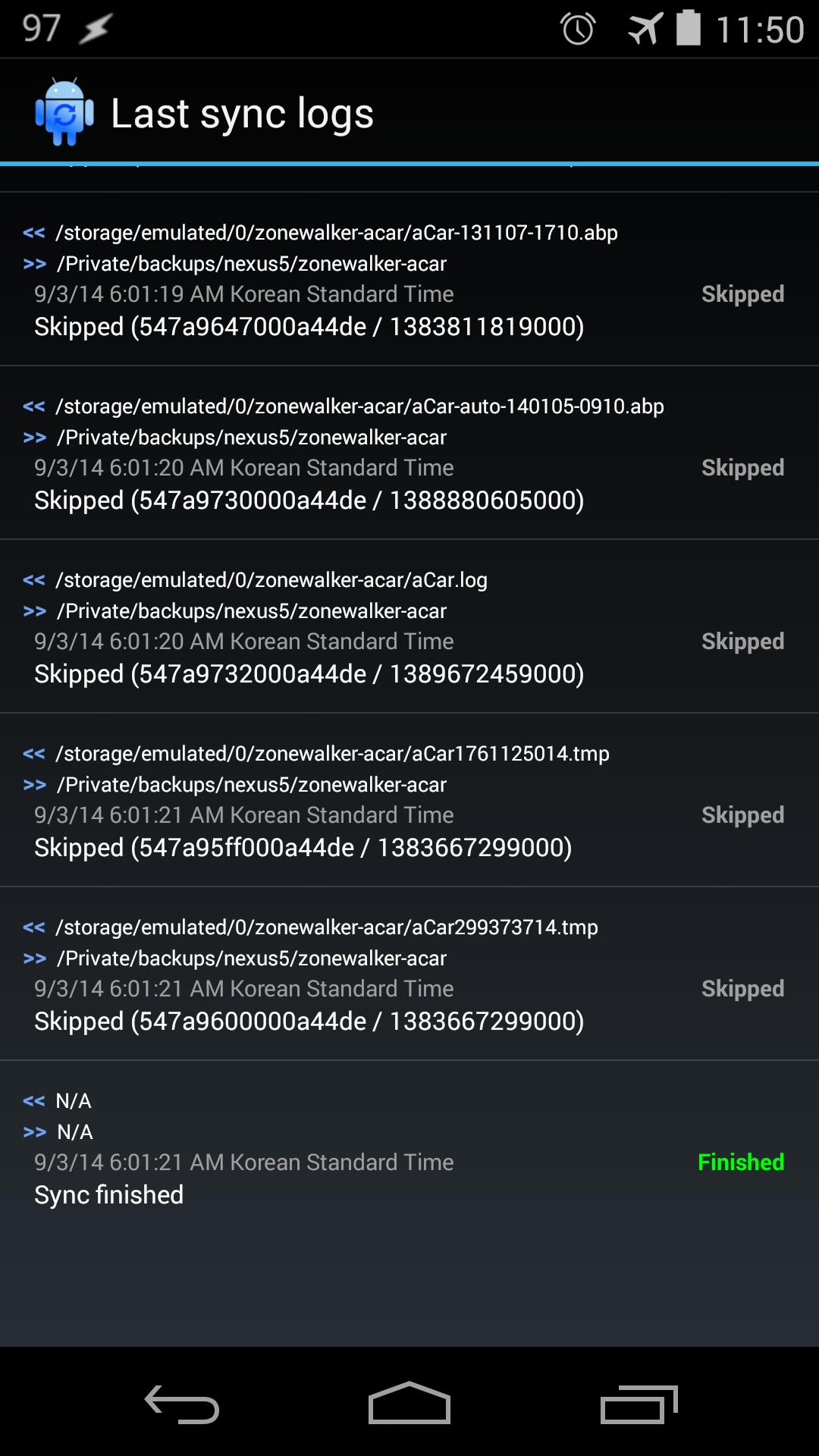Select the Skipped status for aCar.log entry

point(742,641)
